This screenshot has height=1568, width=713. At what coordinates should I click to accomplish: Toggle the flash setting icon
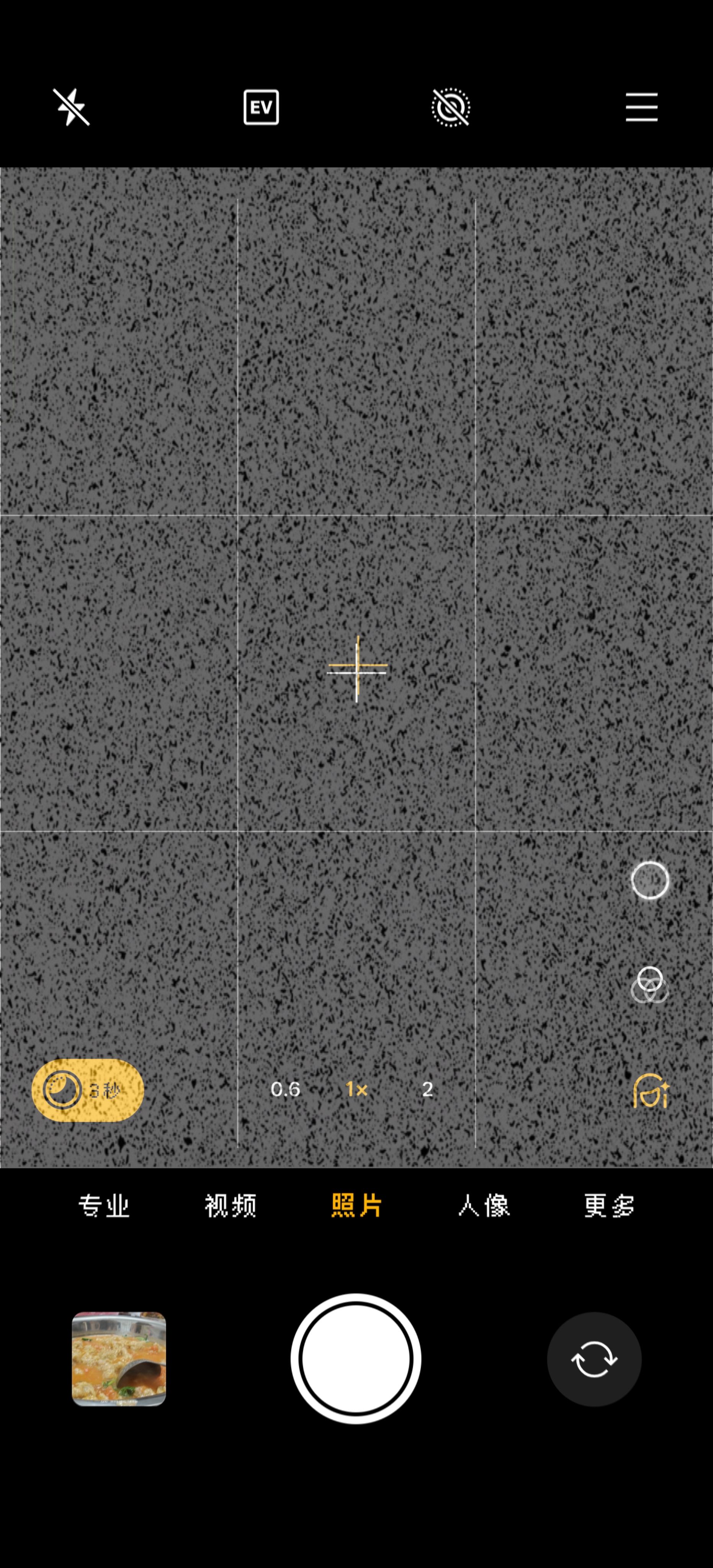coord(71,107)
